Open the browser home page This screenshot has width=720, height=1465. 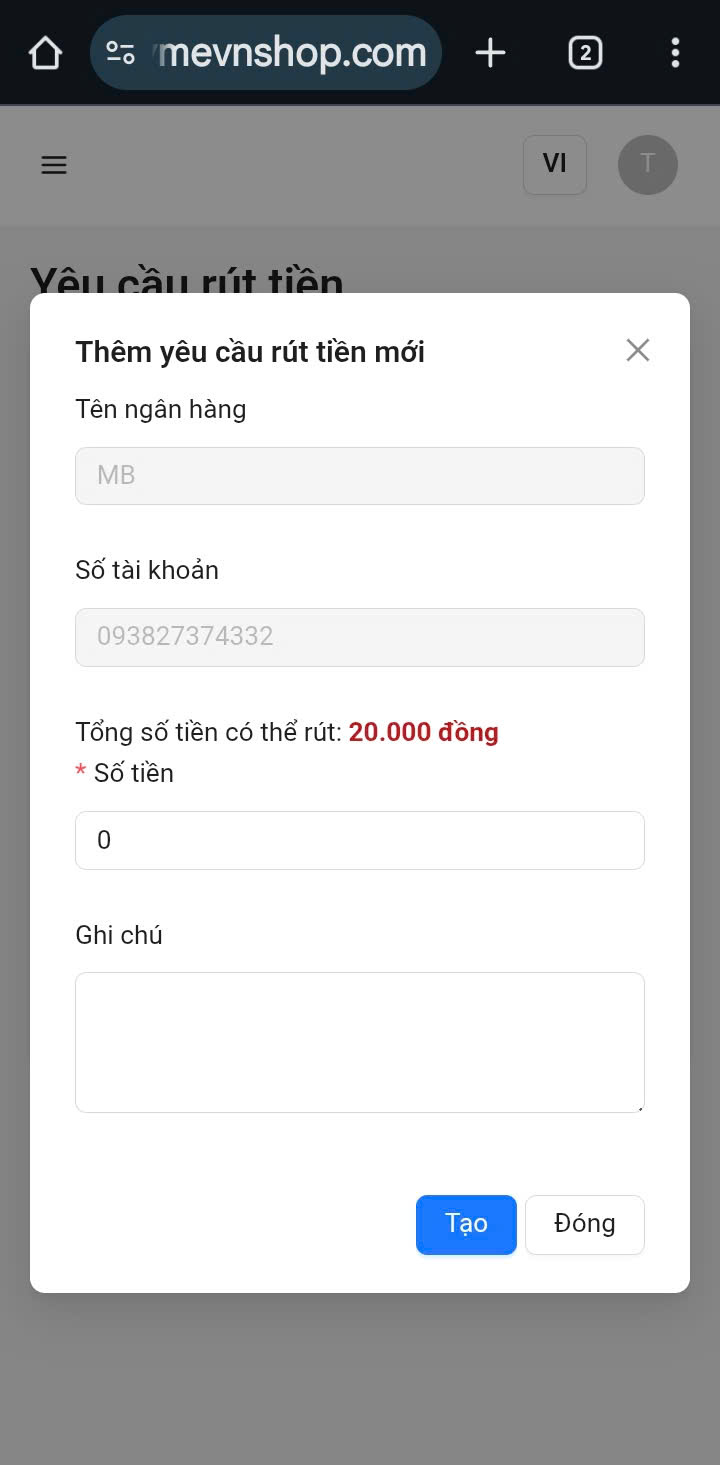(46, 53)
